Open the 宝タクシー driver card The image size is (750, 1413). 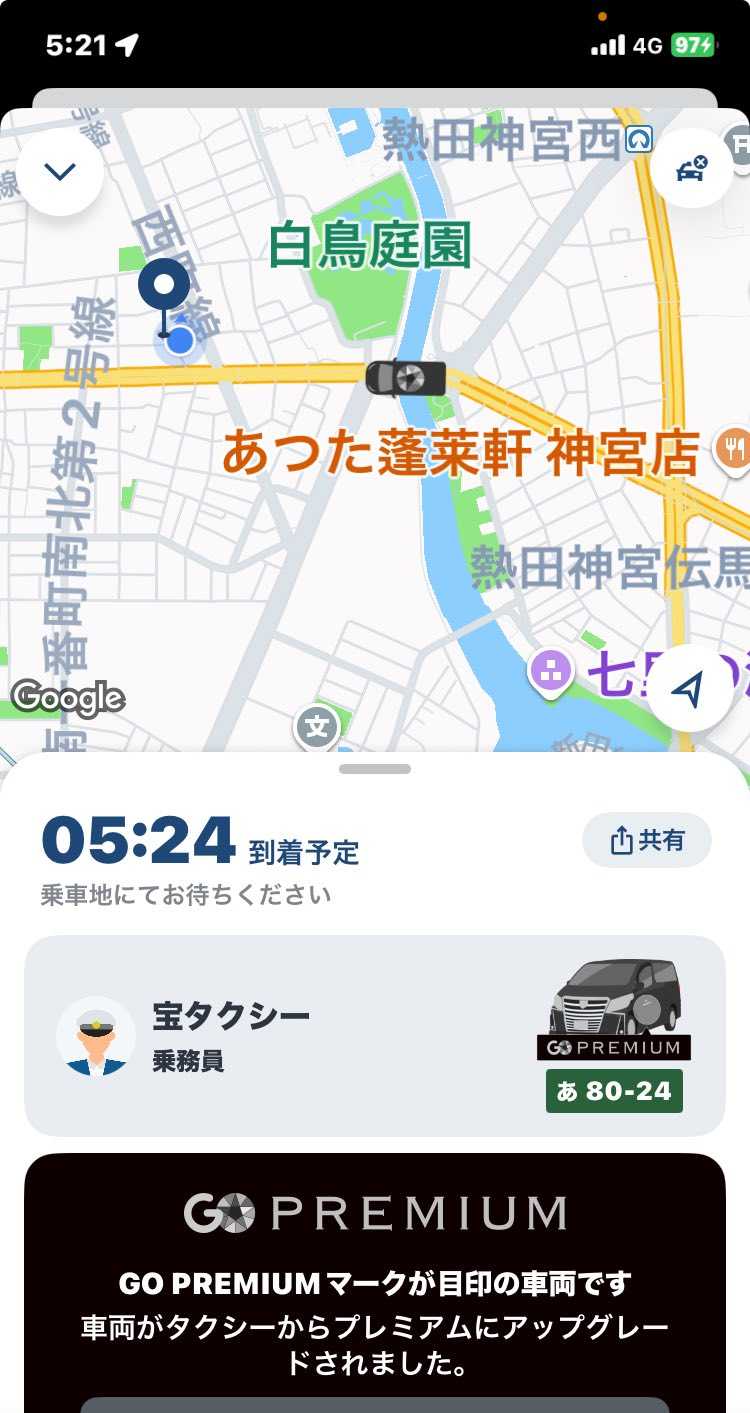point(374,1035)
